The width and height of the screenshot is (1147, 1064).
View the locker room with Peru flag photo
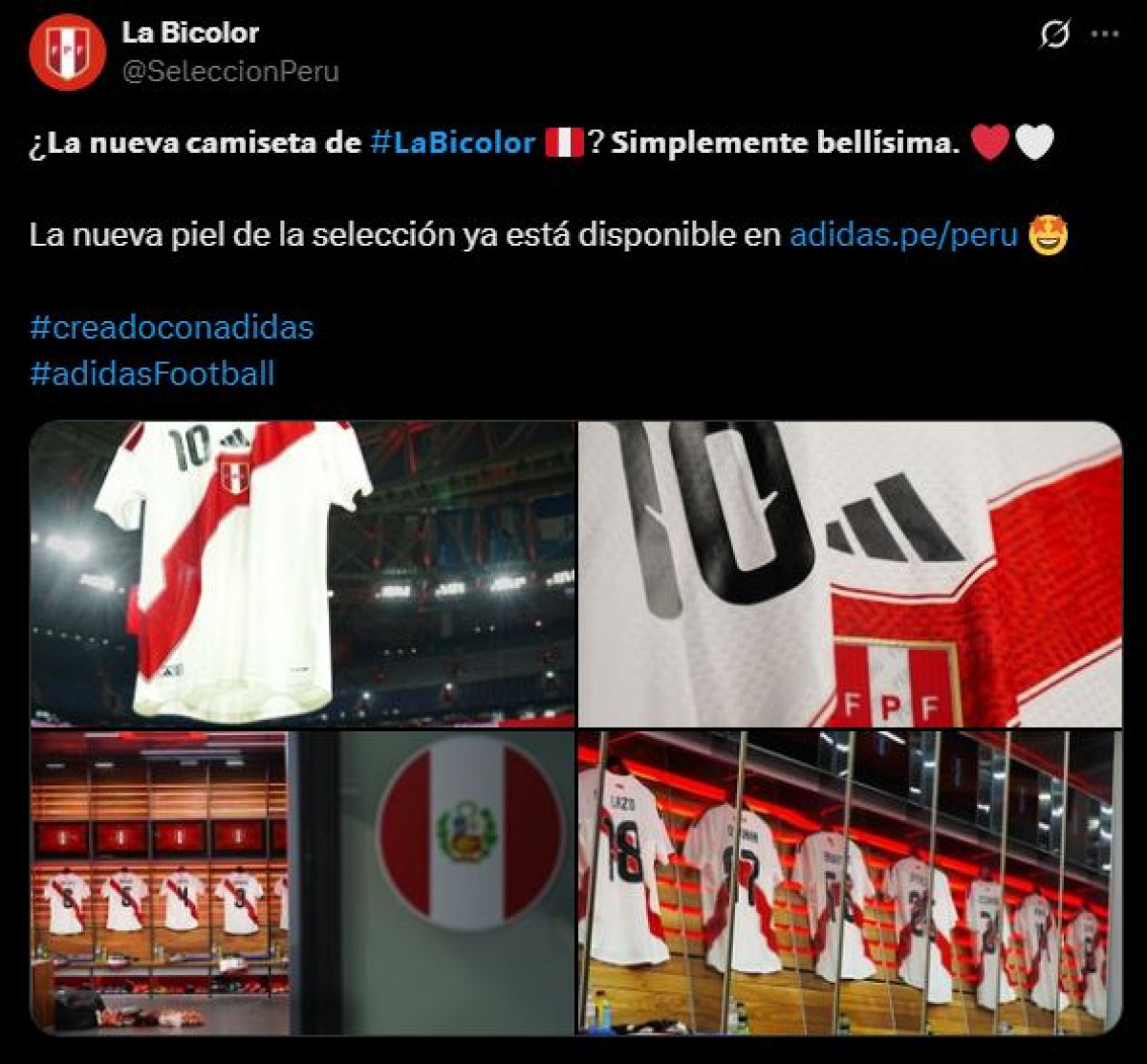pos(302,882)
